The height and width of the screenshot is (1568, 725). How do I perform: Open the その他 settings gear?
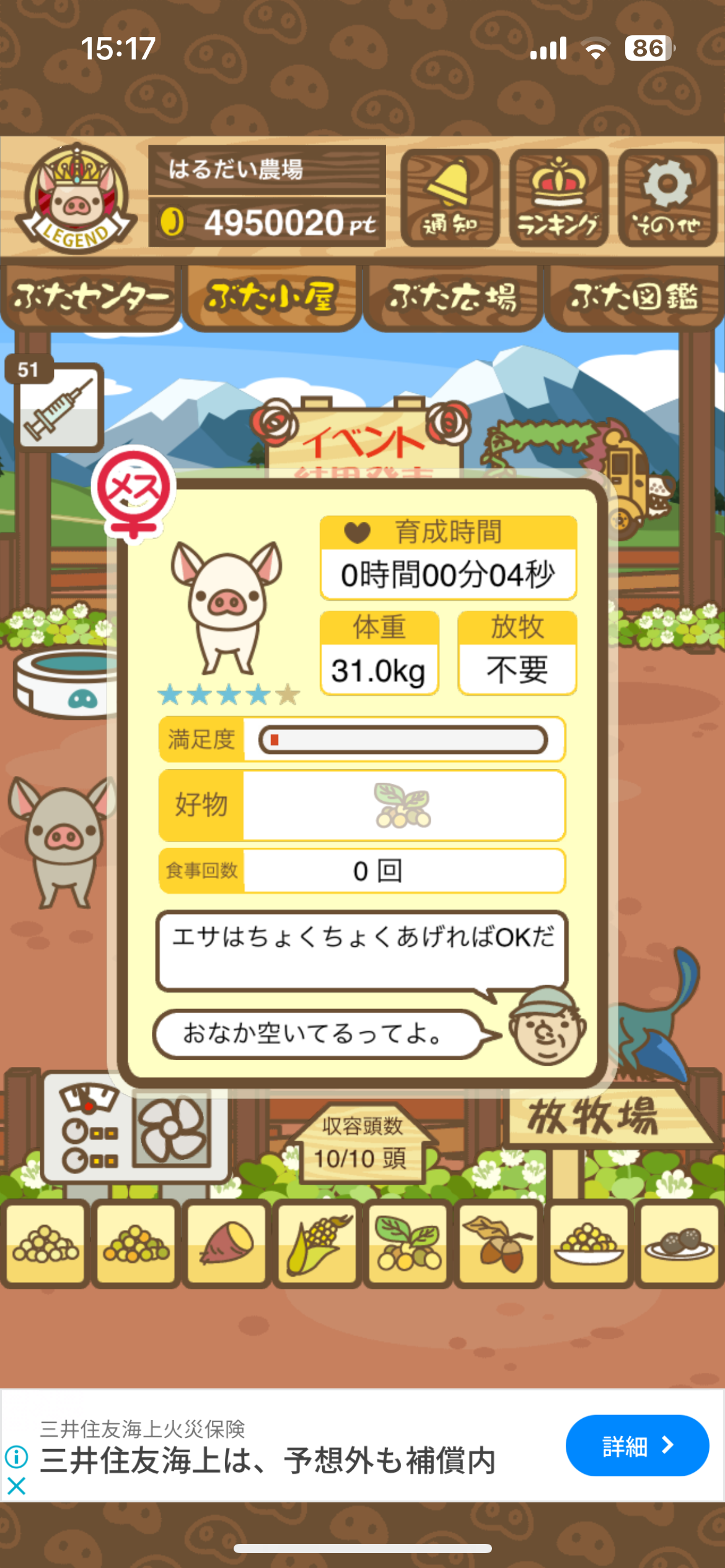pos(667,198)
